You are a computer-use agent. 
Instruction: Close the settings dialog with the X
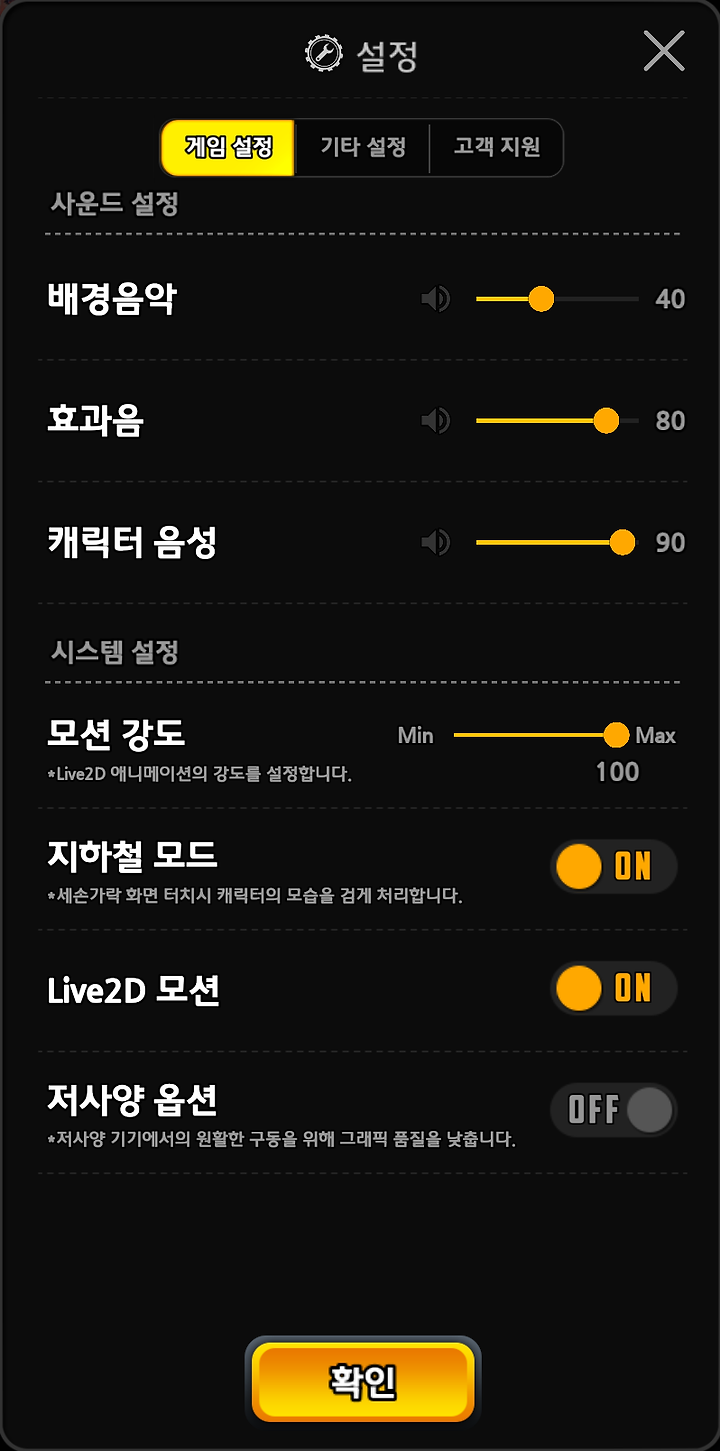click(664, 51)
